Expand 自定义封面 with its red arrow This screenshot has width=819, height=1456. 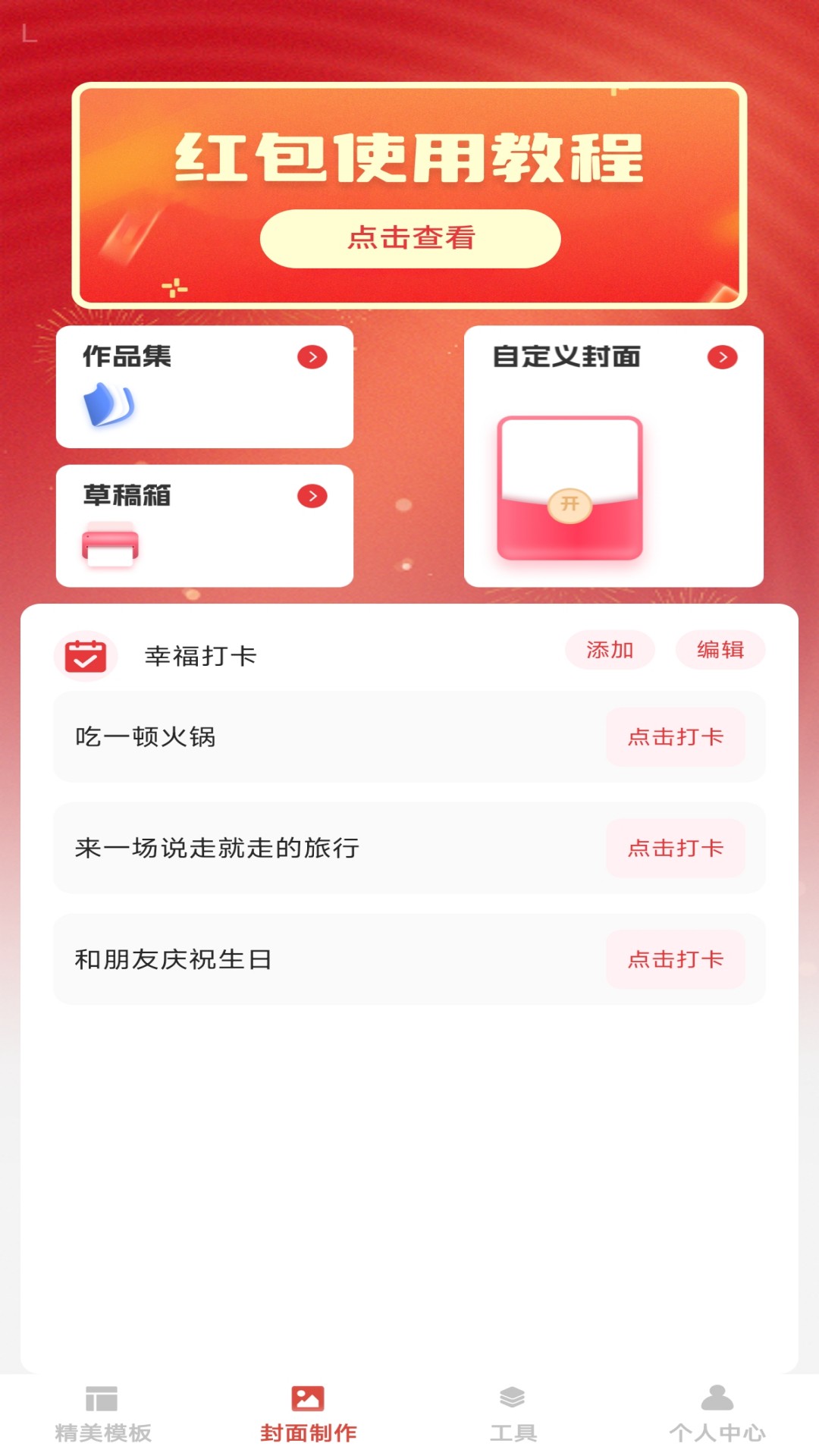pos(722,359)
